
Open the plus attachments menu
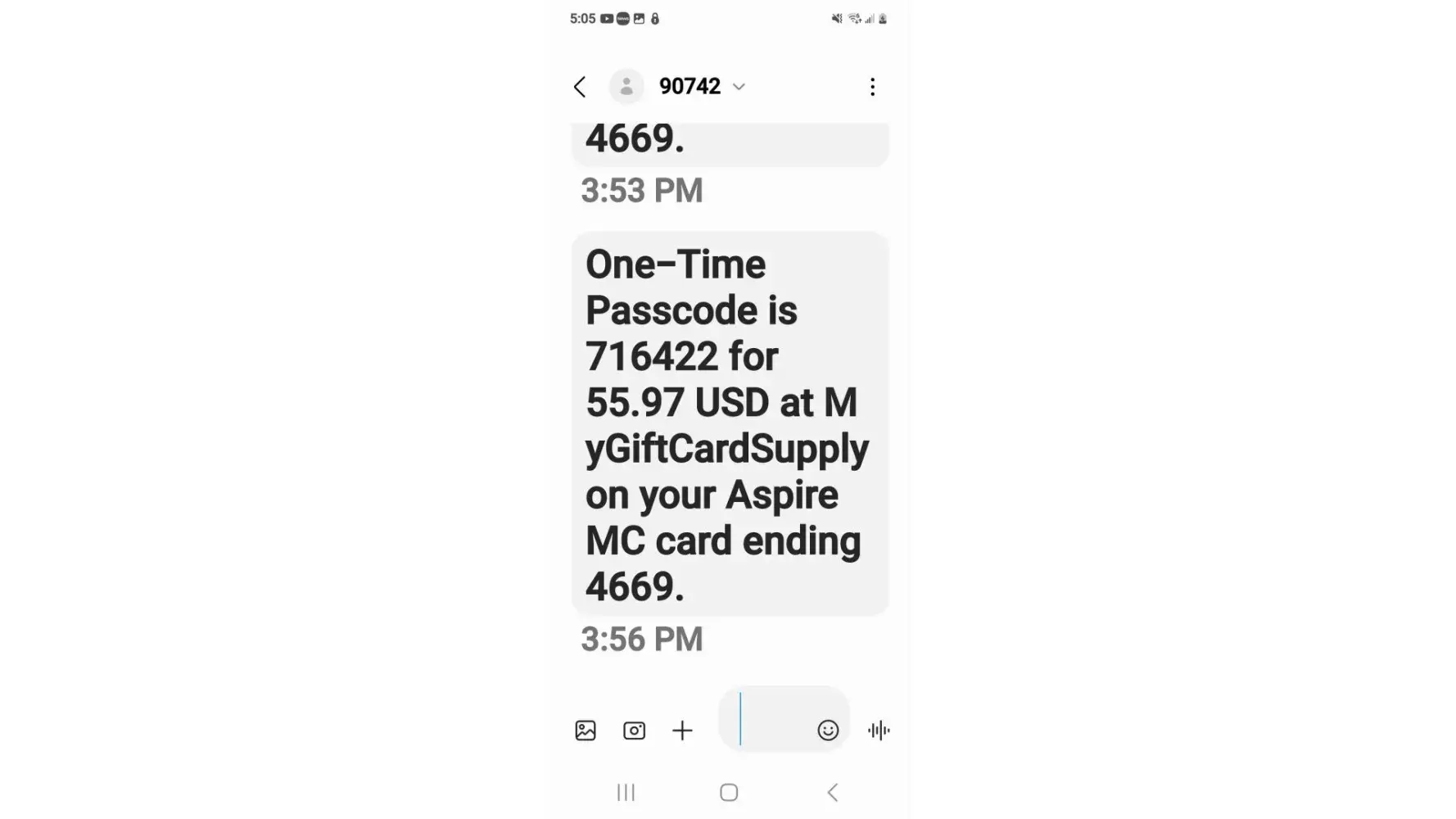click(682, 730)
